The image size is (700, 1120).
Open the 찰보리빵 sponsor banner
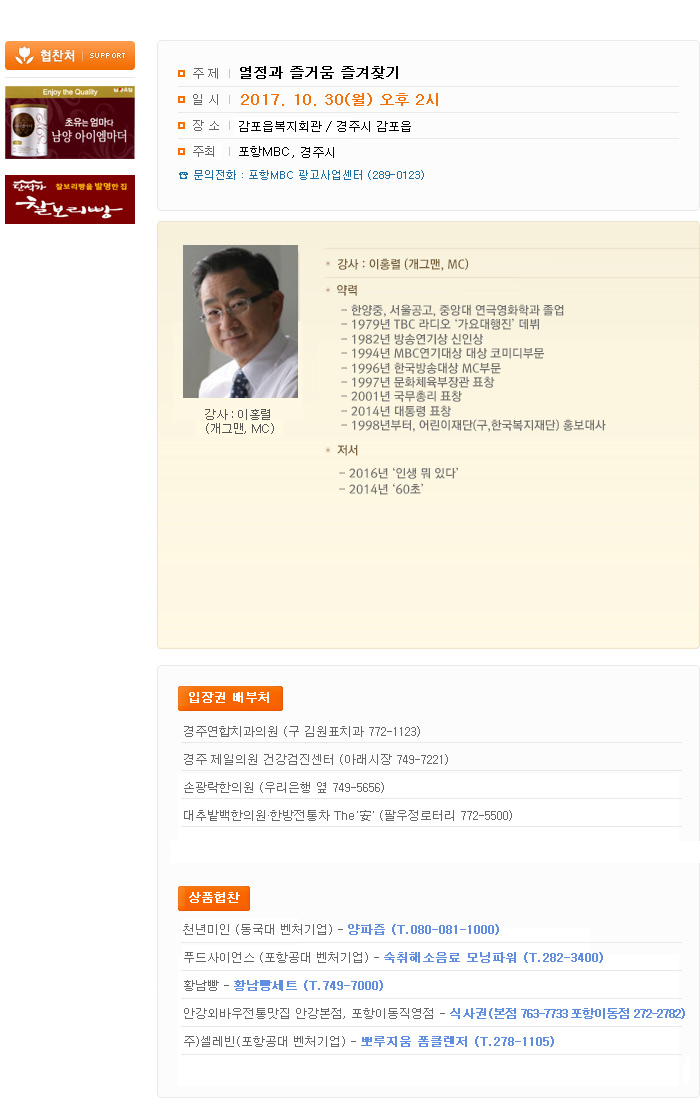click(70, 199)
